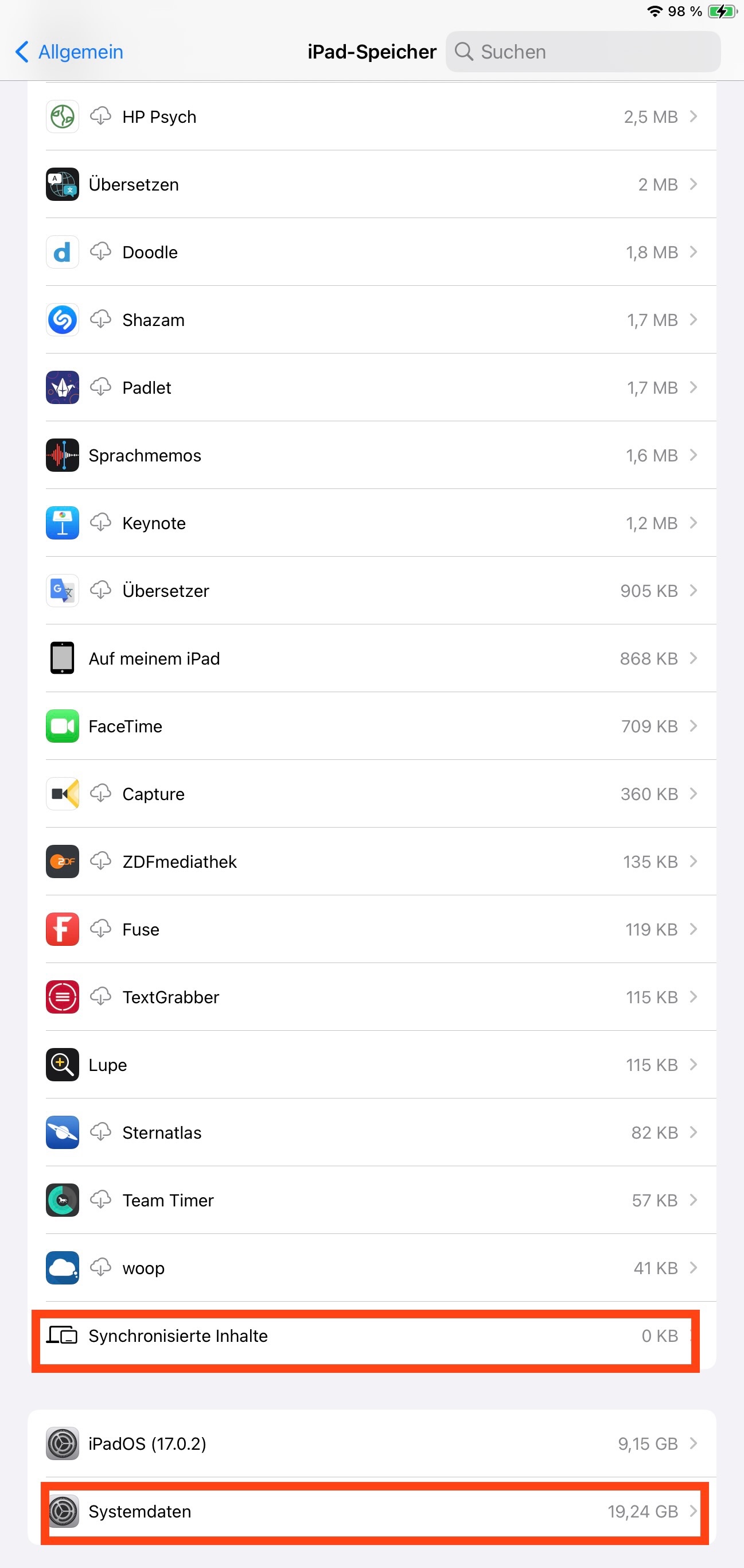View TextGrabber storage usage
Image resolution: width=744 pixels, height=1568 pixels.
coord(371,997)
